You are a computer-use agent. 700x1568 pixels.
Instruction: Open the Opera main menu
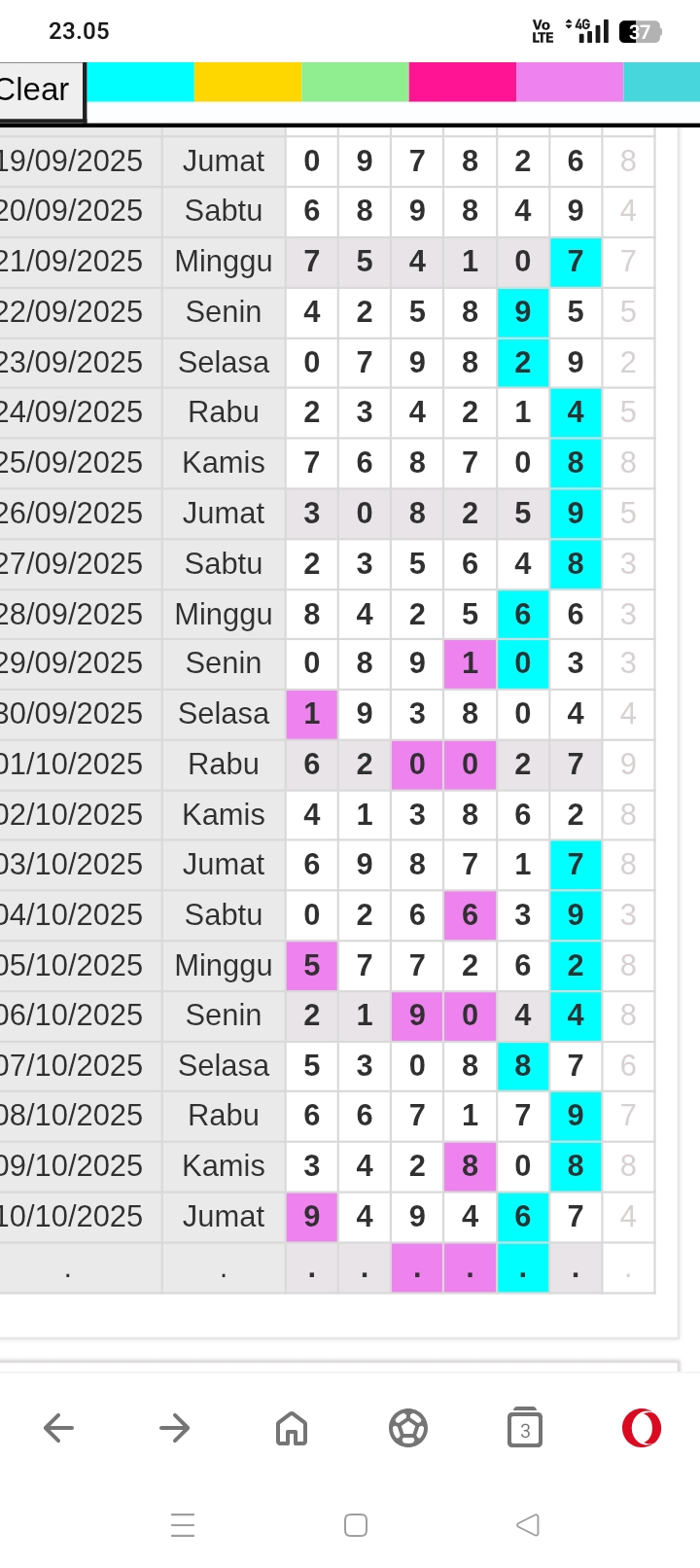[x=642, y=1428]
